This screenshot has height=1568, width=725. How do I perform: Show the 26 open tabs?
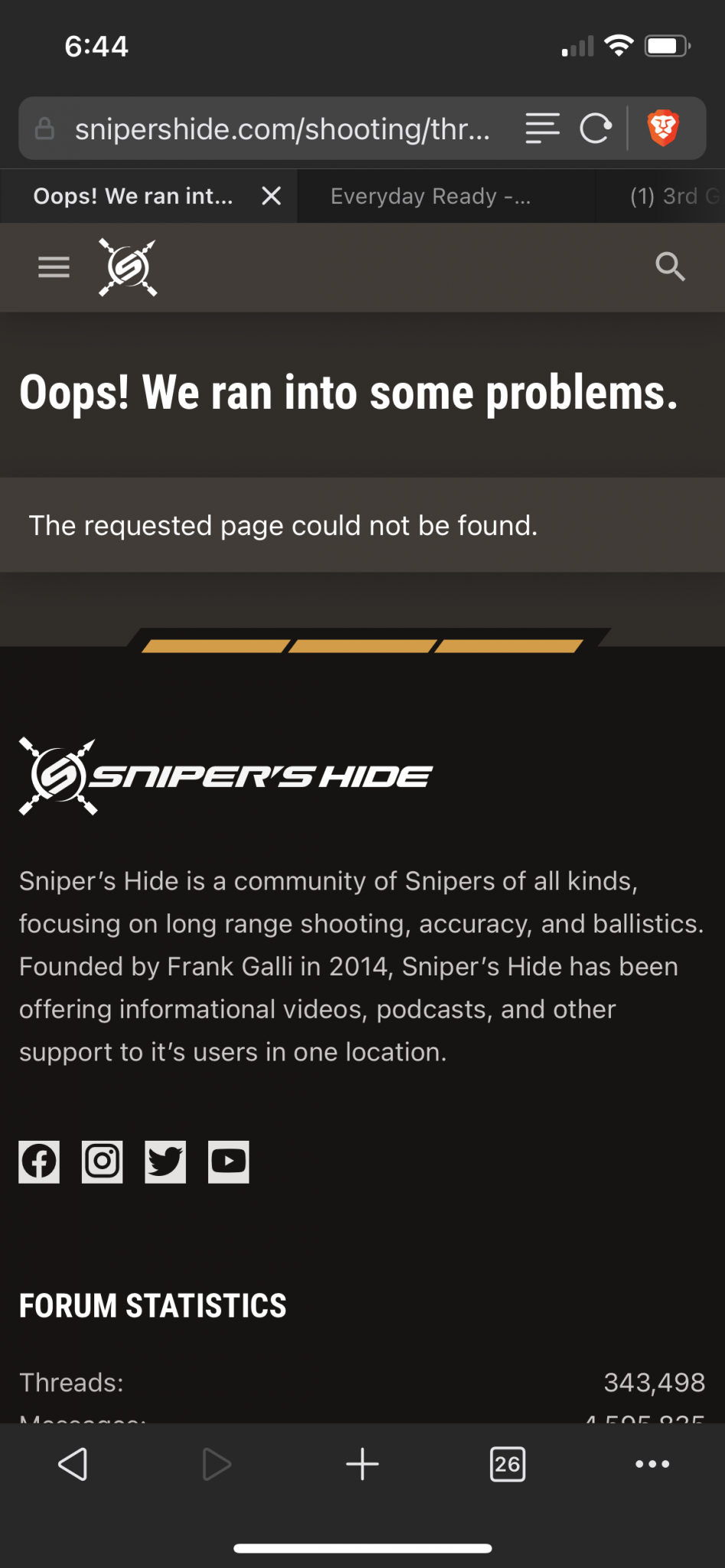click(x=508, y=1464)
